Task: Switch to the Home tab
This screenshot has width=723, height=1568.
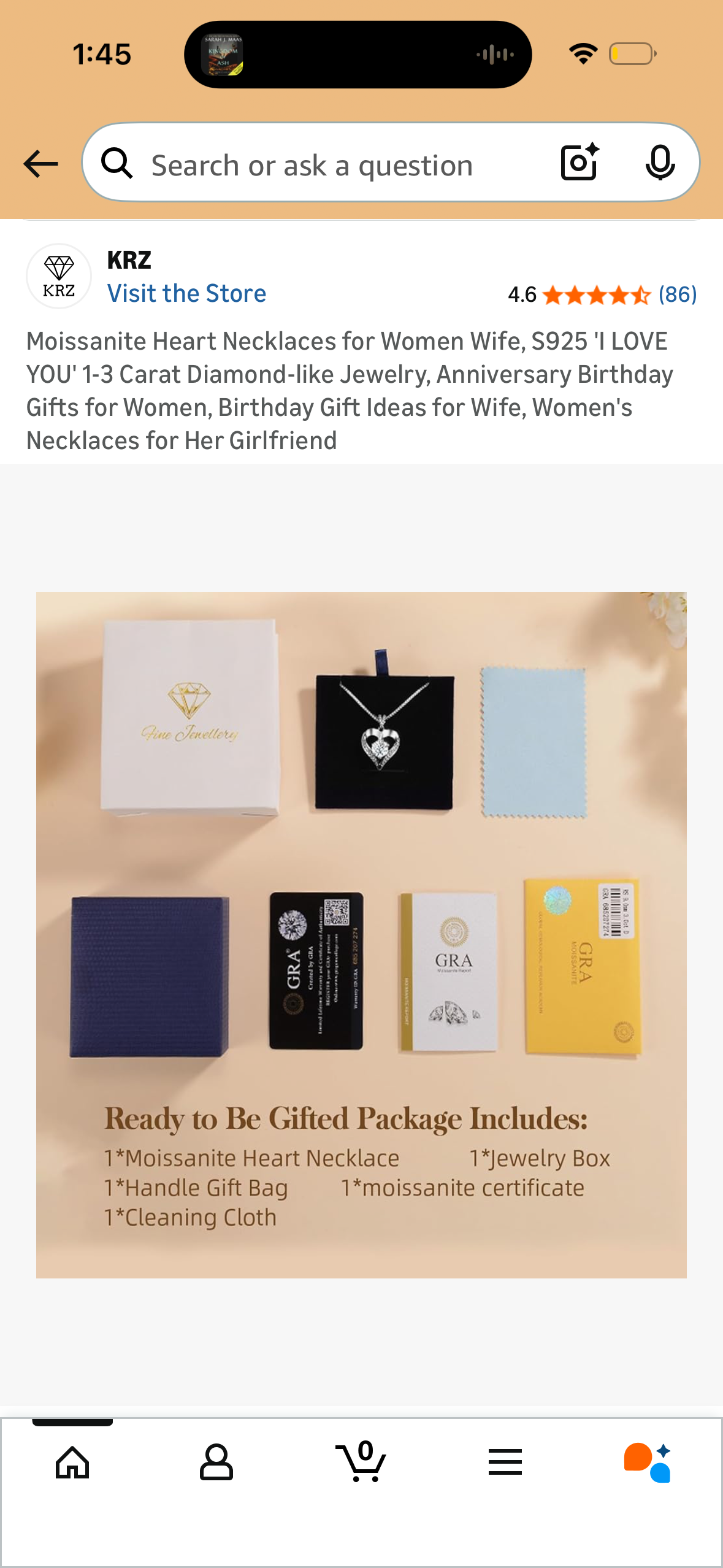Action: coord(72,1462)
